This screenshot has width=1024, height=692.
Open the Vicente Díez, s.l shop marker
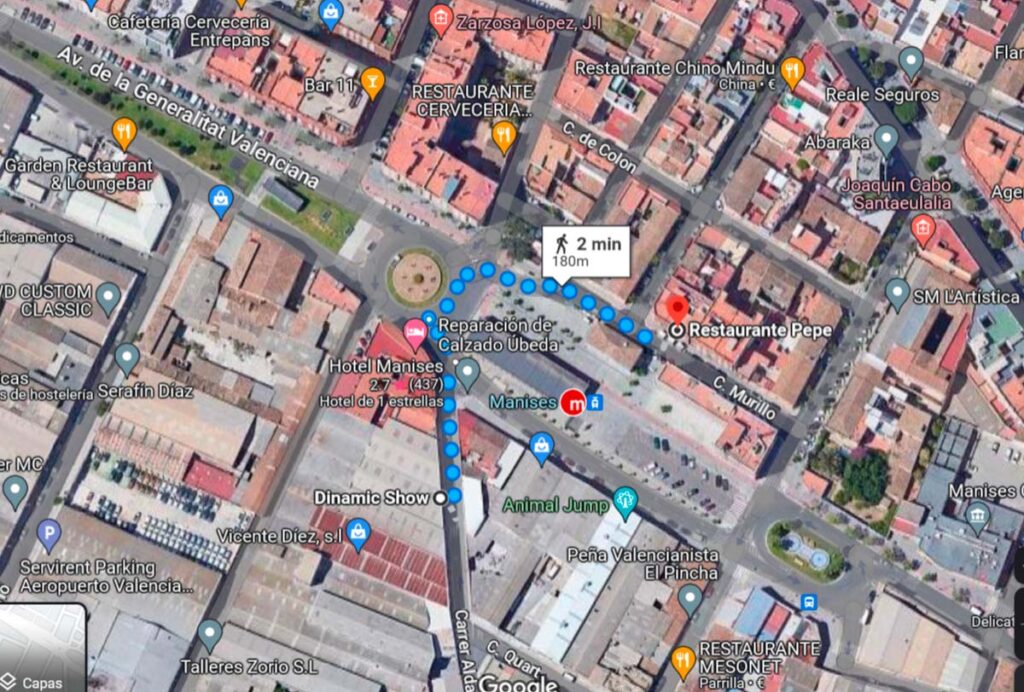pos(359,530)
